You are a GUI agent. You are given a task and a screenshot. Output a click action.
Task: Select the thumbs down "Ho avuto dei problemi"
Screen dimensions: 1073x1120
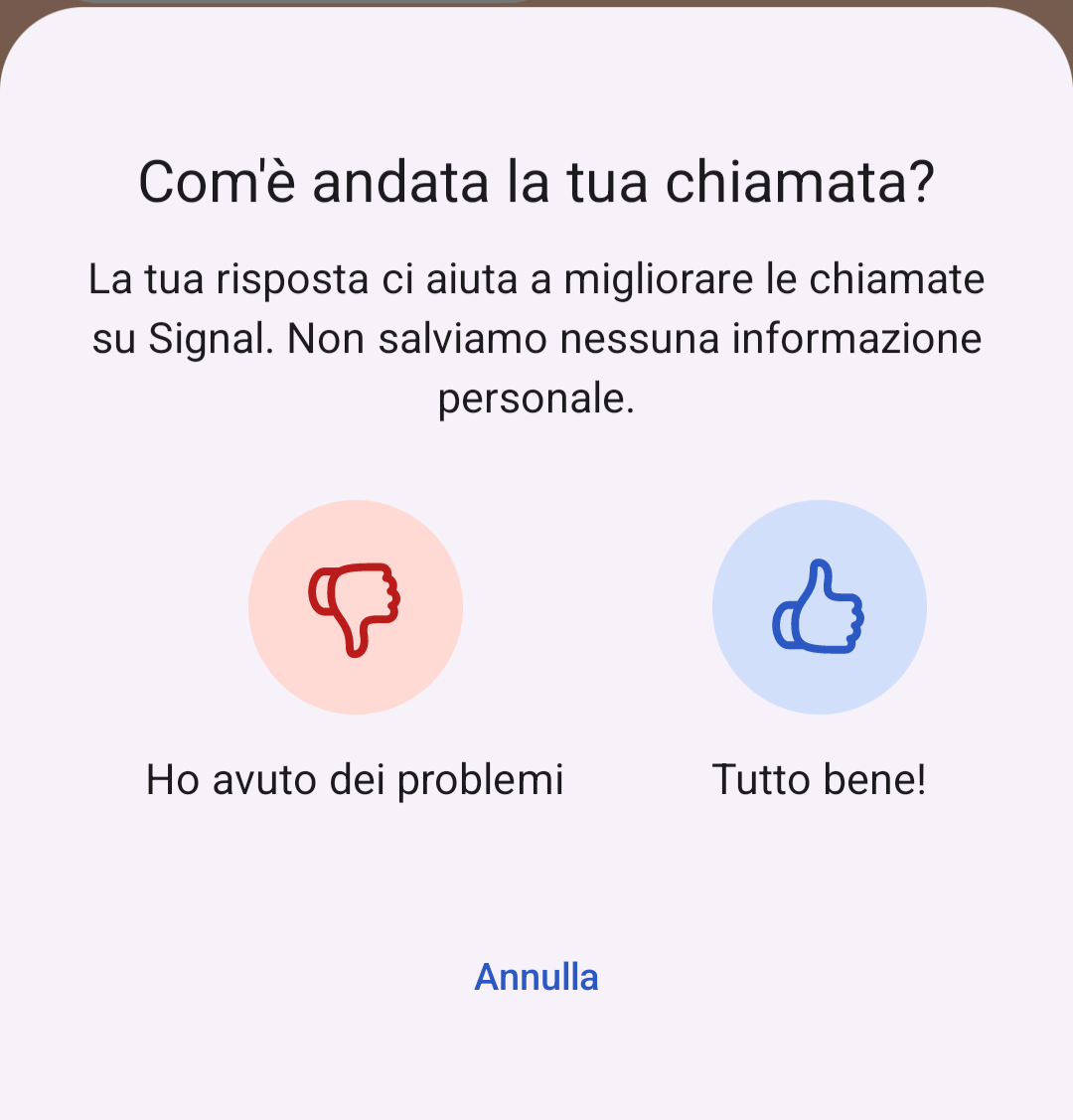click(355, 607)
